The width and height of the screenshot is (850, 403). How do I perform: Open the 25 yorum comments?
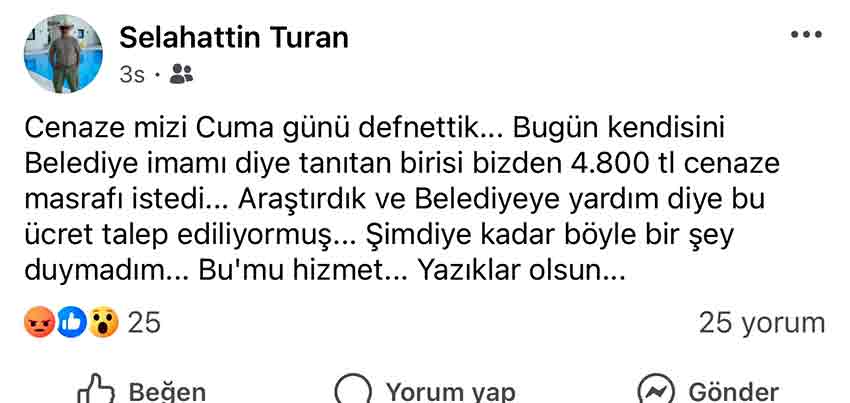[761, 322]
